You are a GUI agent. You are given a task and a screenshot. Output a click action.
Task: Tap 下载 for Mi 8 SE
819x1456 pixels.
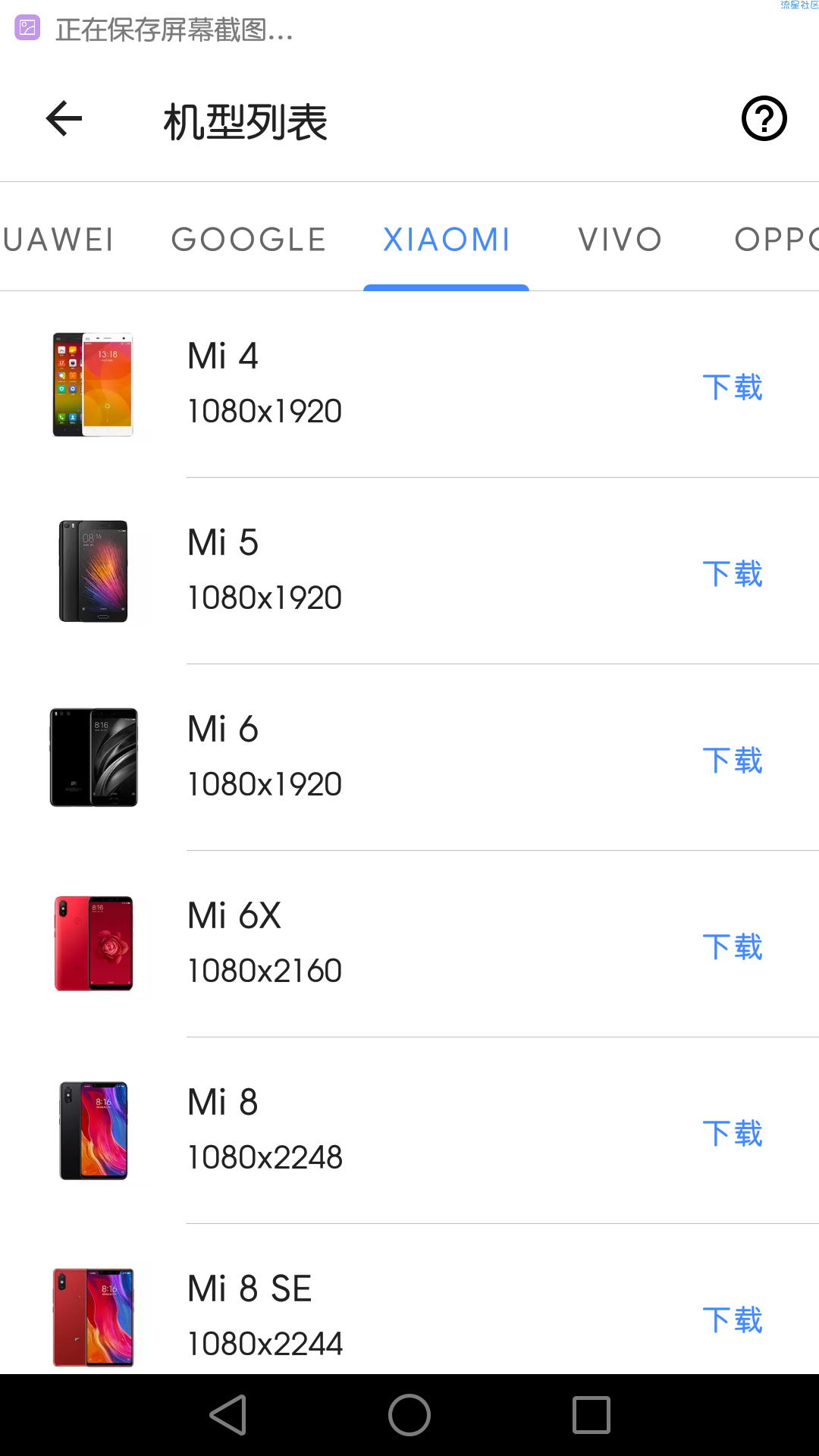pyautogui.click(x=733, y=1320)
